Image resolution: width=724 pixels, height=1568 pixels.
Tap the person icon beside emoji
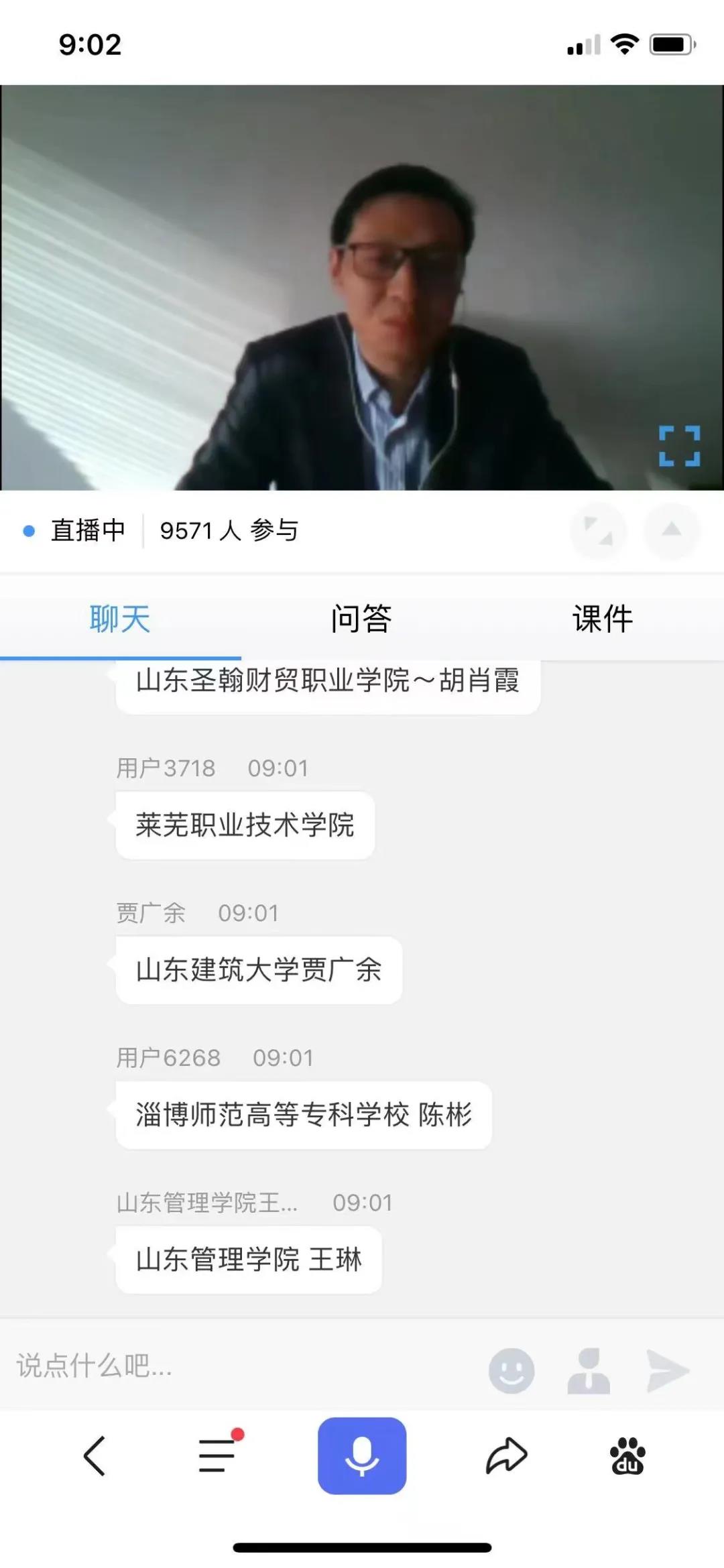[x=589, y=1370]
